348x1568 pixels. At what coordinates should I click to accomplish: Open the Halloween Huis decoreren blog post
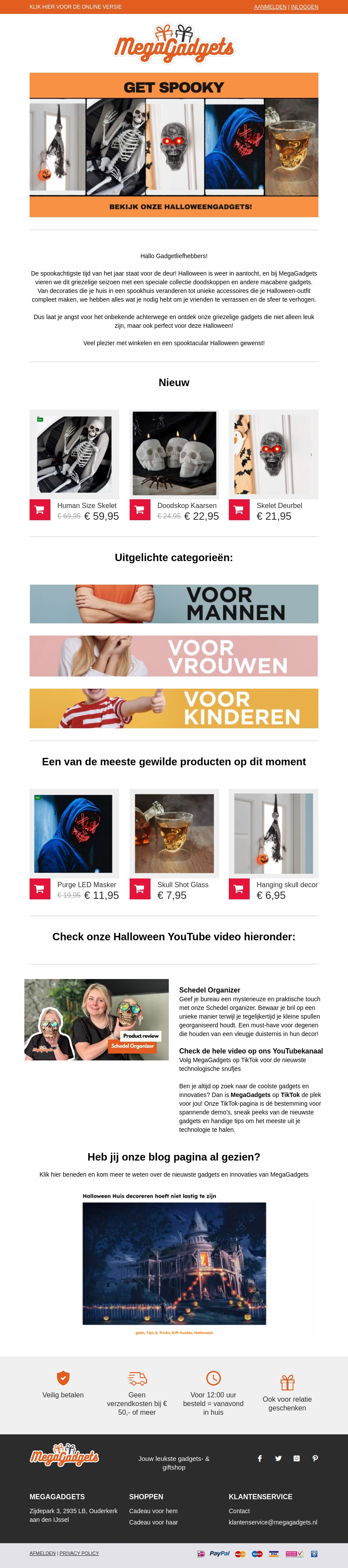click(174, 1264)
